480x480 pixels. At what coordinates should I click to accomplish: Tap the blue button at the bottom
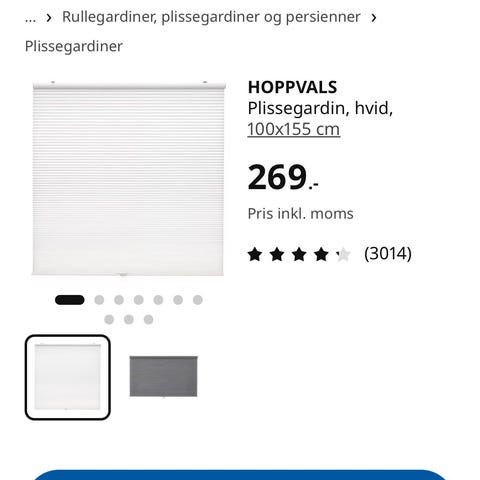click(240, 475)
